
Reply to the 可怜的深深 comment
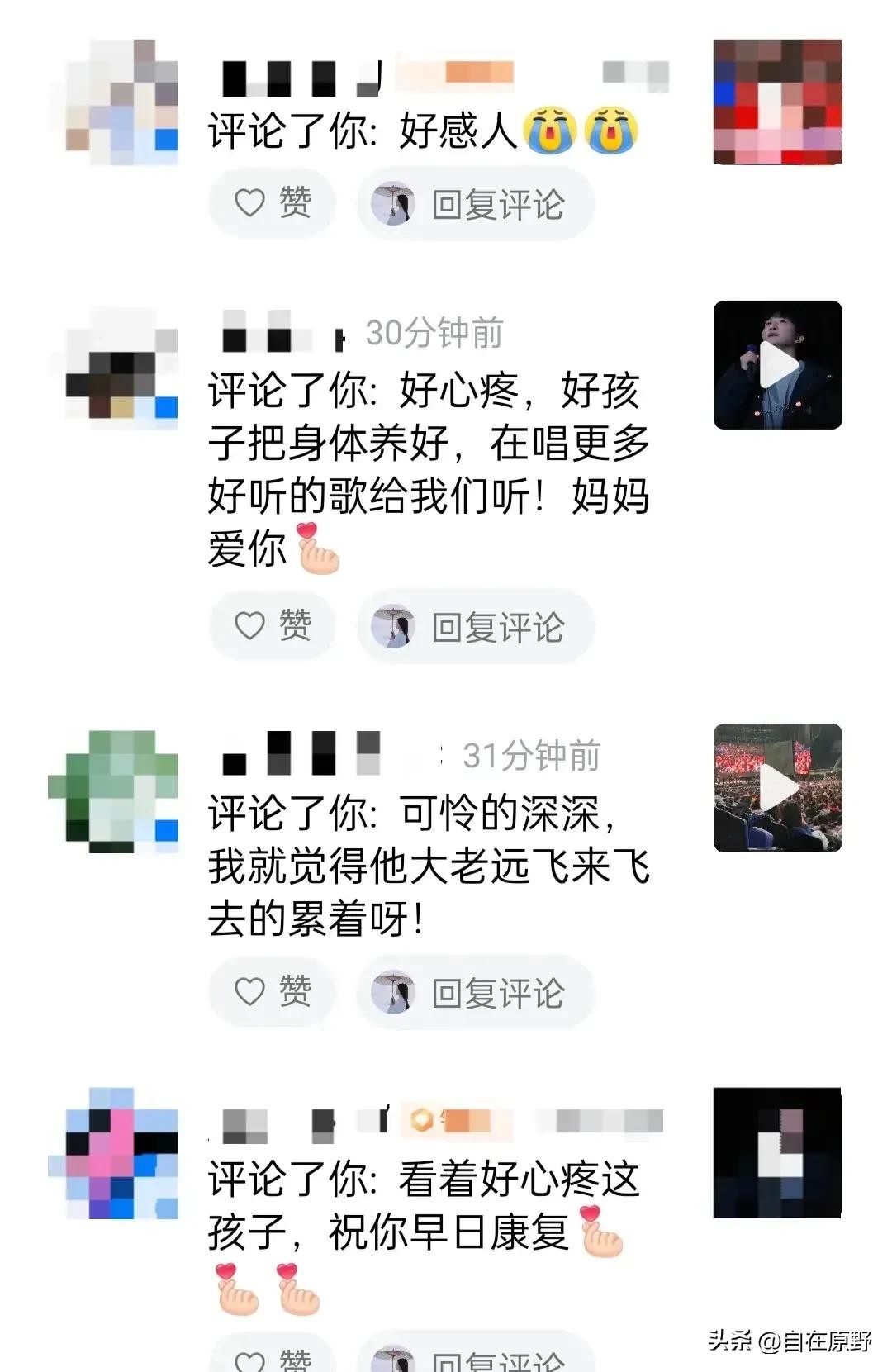point(475,992)
